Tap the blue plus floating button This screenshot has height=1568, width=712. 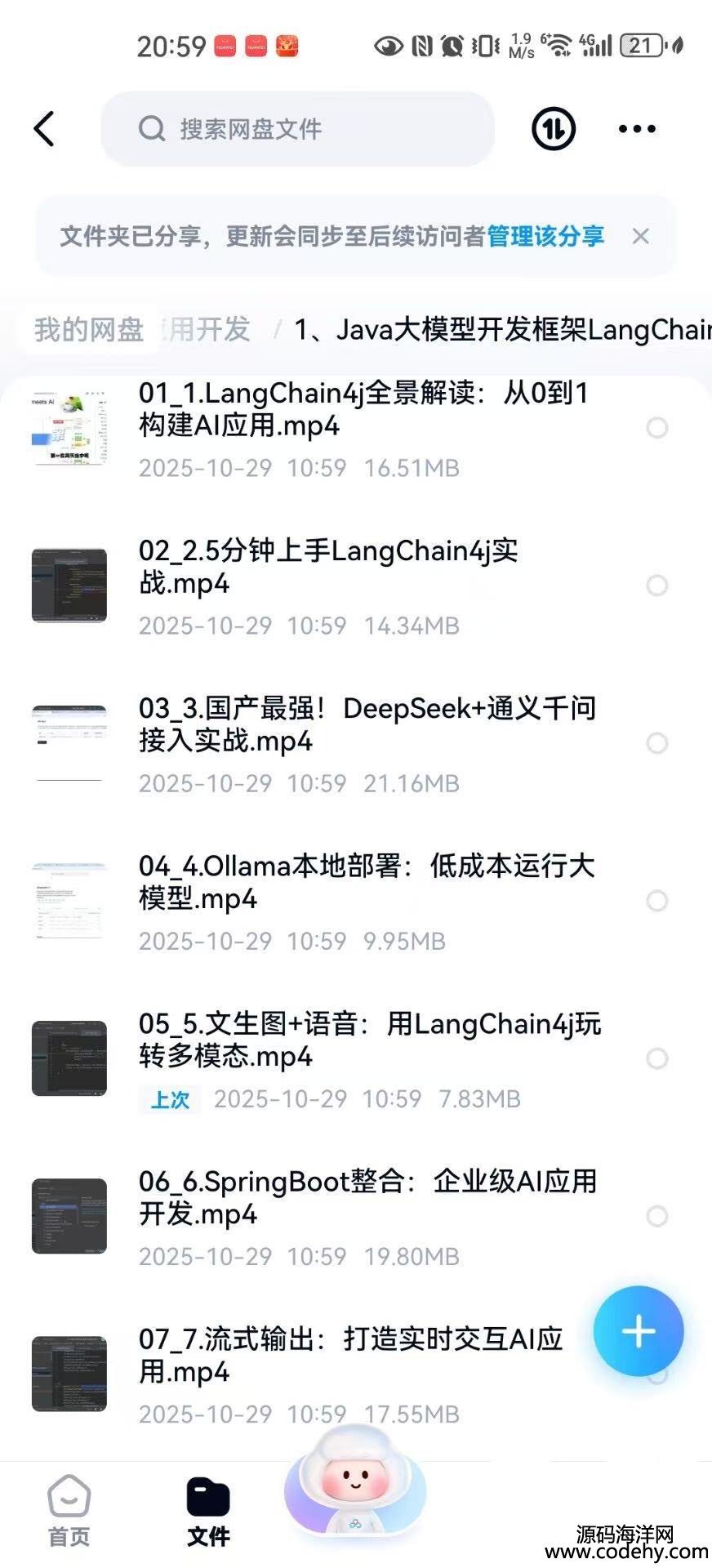coord(639,1331)
